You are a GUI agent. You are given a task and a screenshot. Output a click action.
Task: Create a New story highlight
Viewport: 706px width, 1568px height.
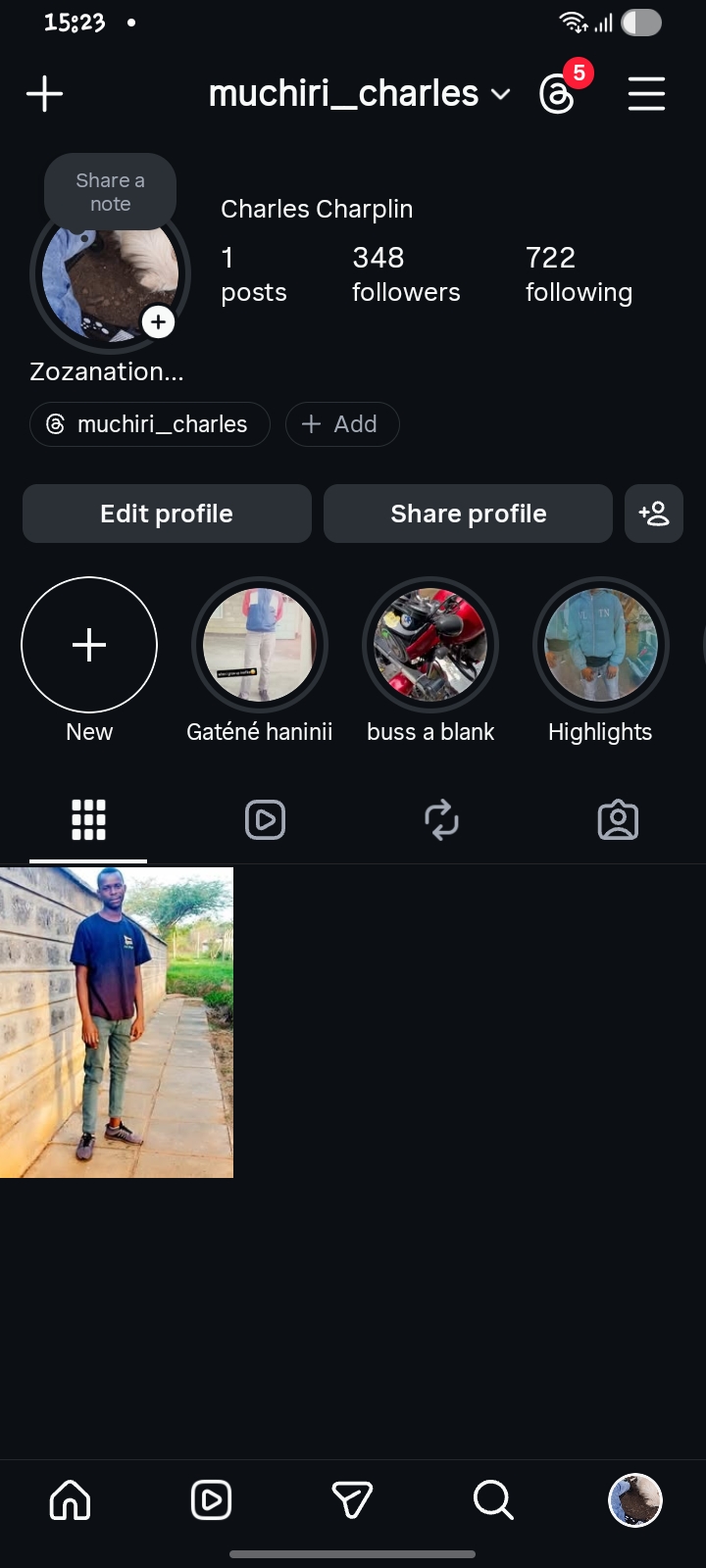coord(89,645)
